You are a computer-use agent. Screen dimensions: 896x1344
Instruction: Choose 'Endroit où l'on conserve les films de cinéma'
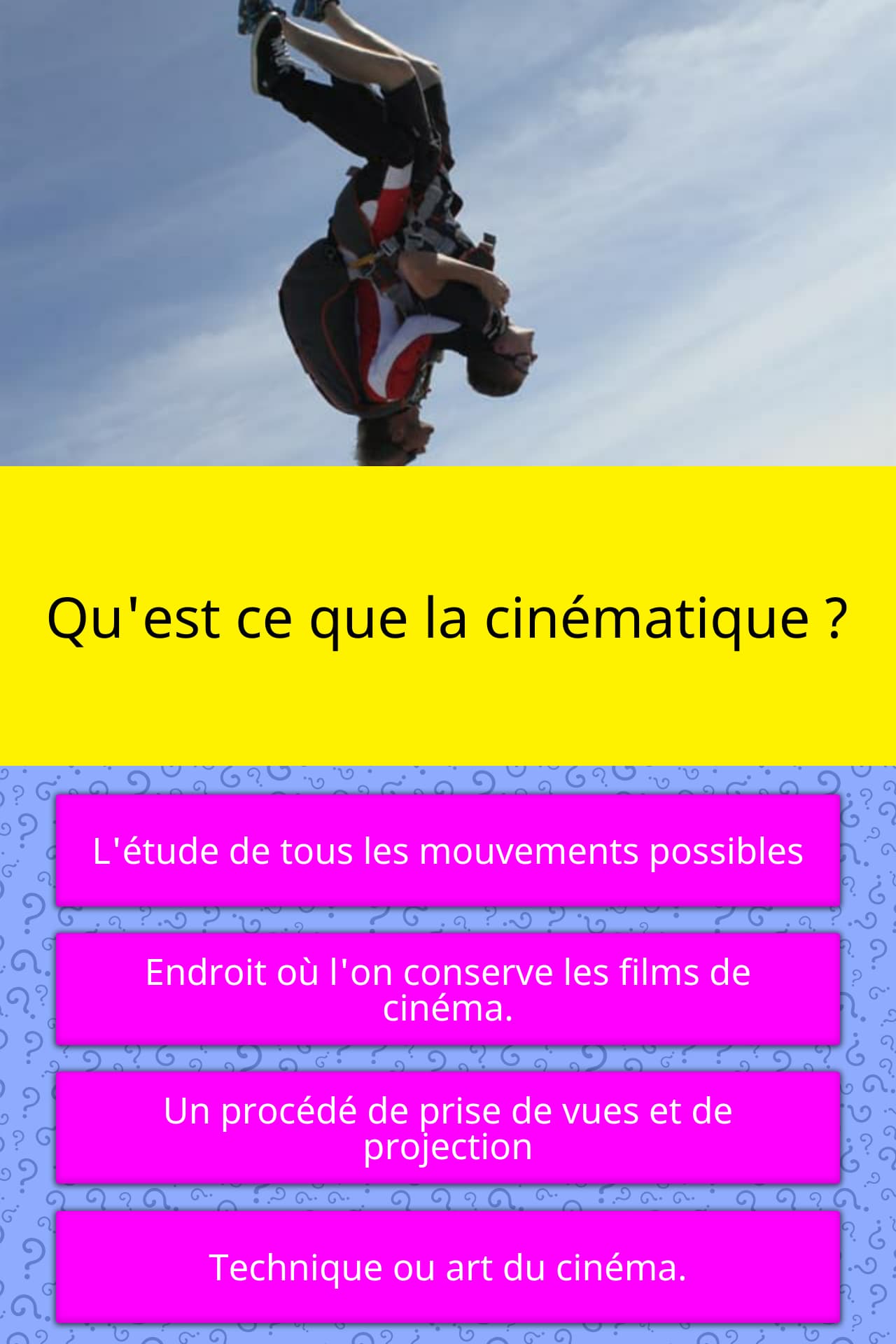[448, 989]
